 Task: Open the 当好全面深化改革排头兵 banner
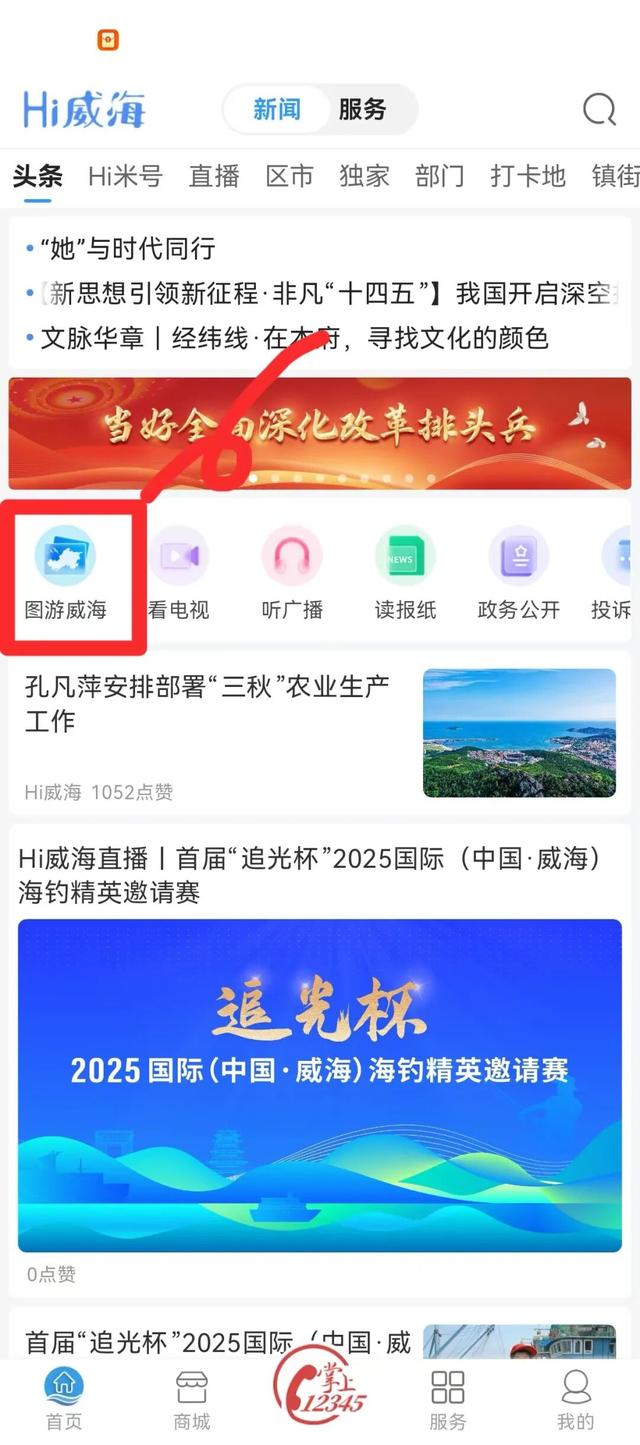click(320, 433)
